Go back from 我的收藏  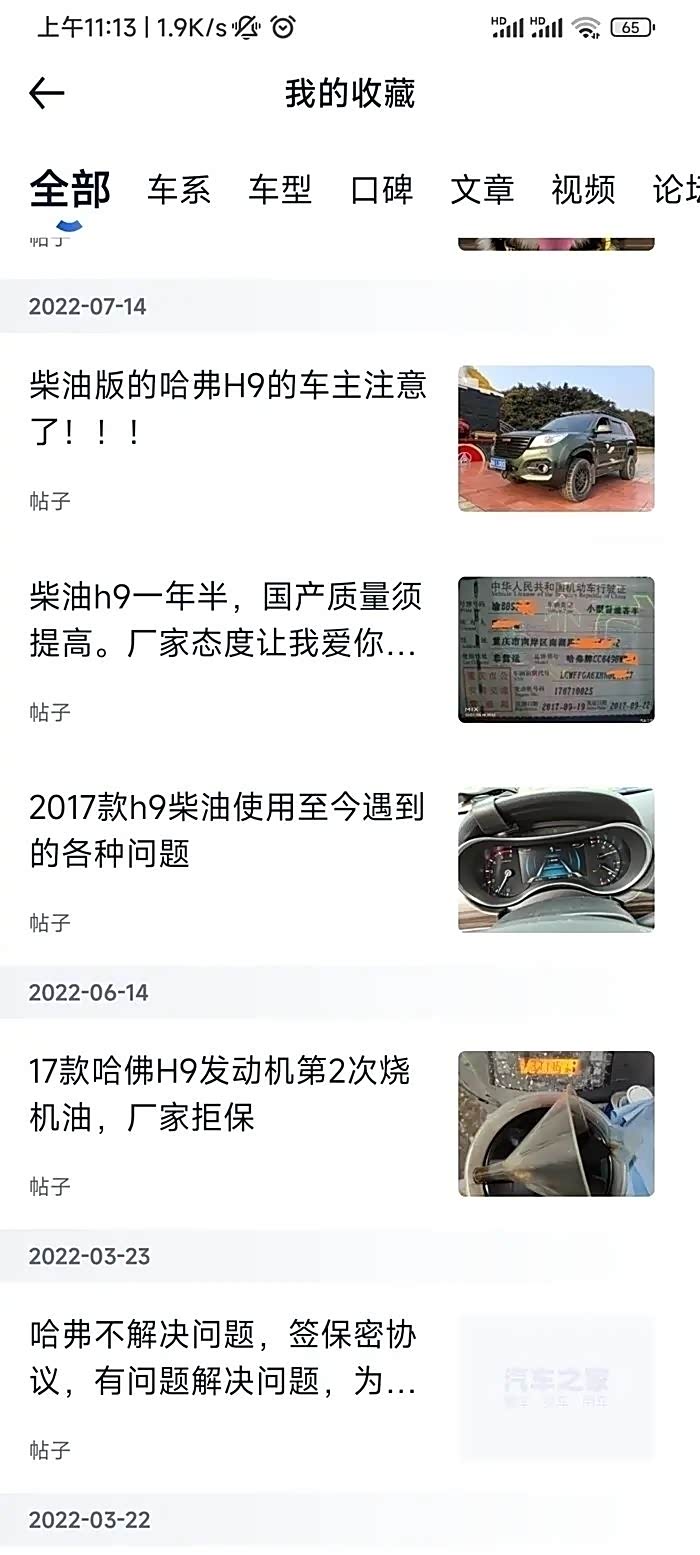pyautogui.click(x=47, y=94)
